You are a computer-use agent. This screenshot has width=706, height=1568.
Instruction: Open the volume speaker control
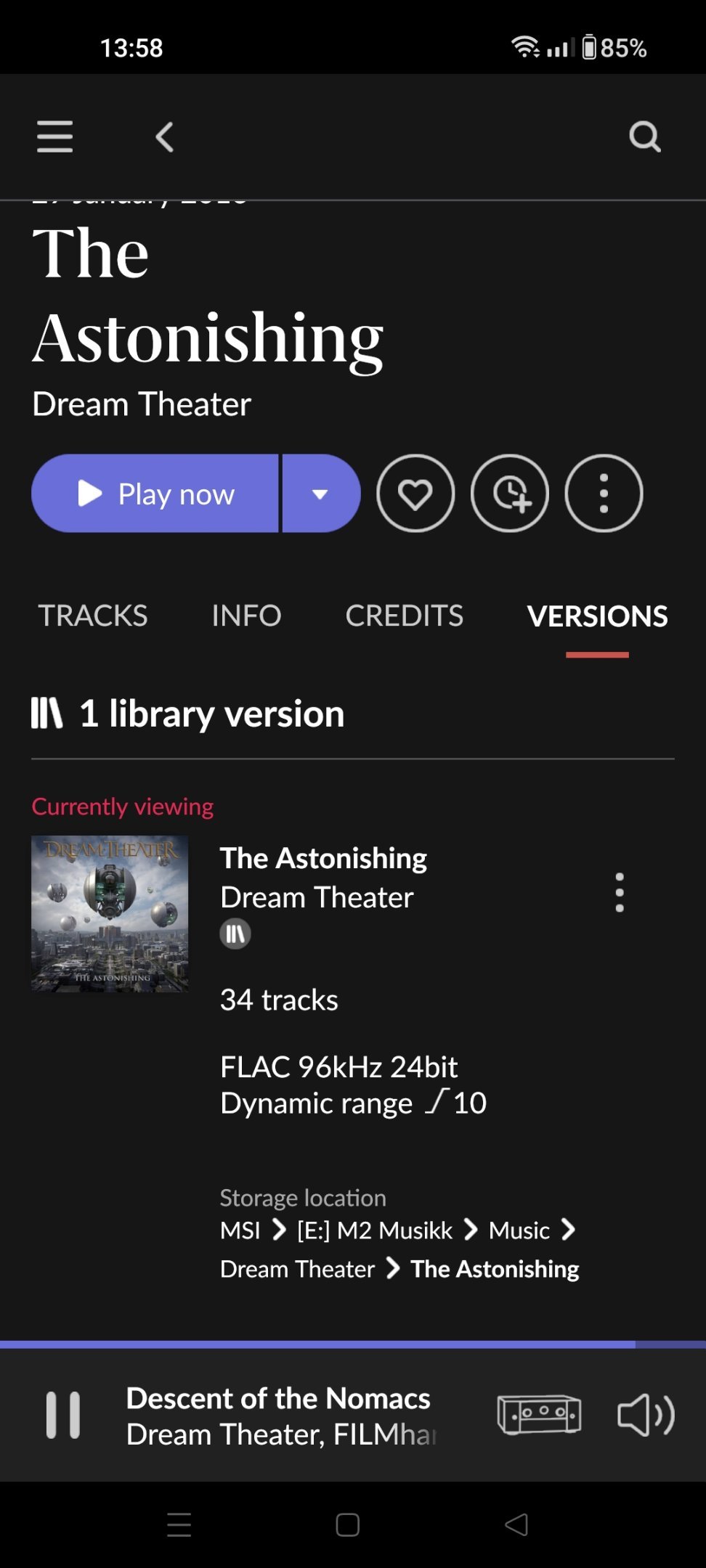click(646, 1415)
